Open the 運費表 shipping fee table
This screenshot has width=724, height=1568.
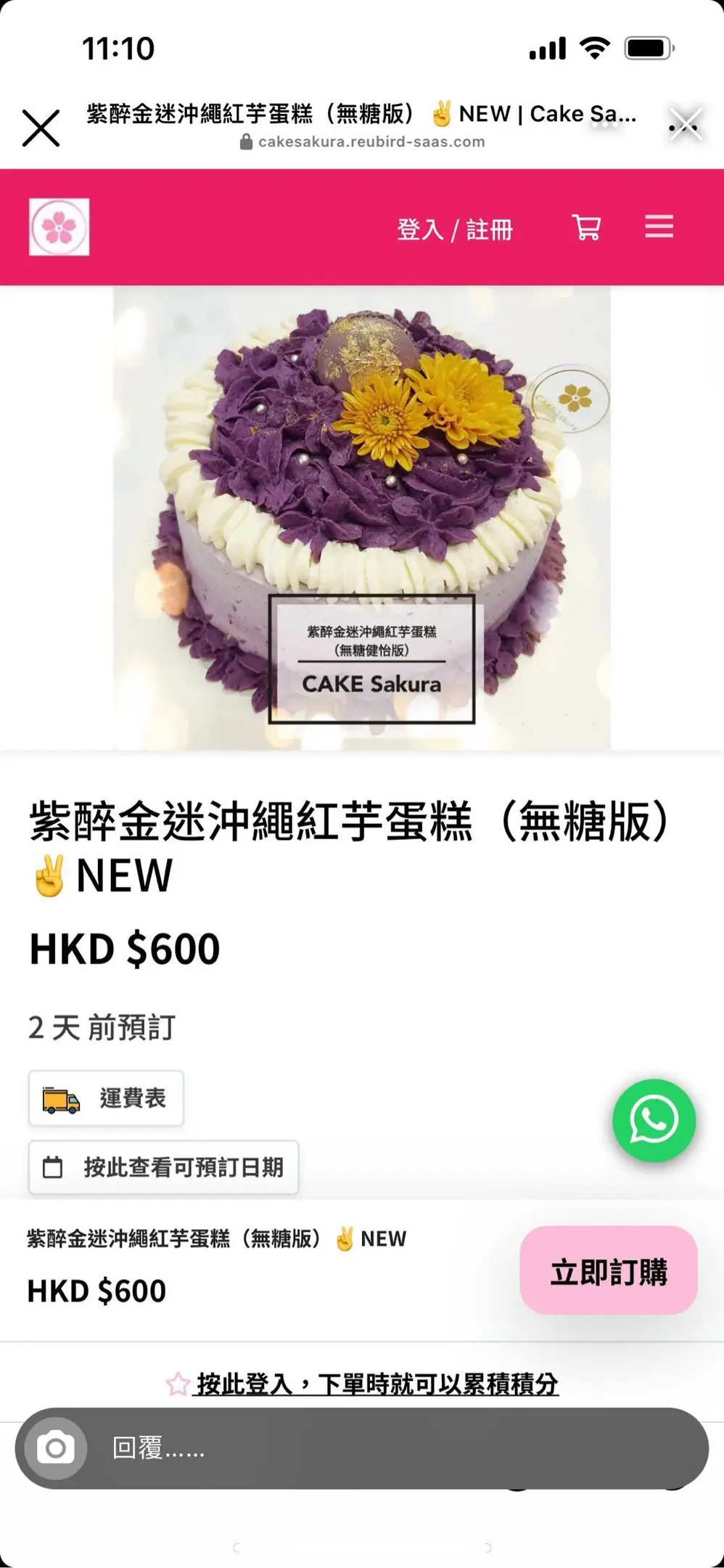pyautogui.click(x=106, y=1098)
